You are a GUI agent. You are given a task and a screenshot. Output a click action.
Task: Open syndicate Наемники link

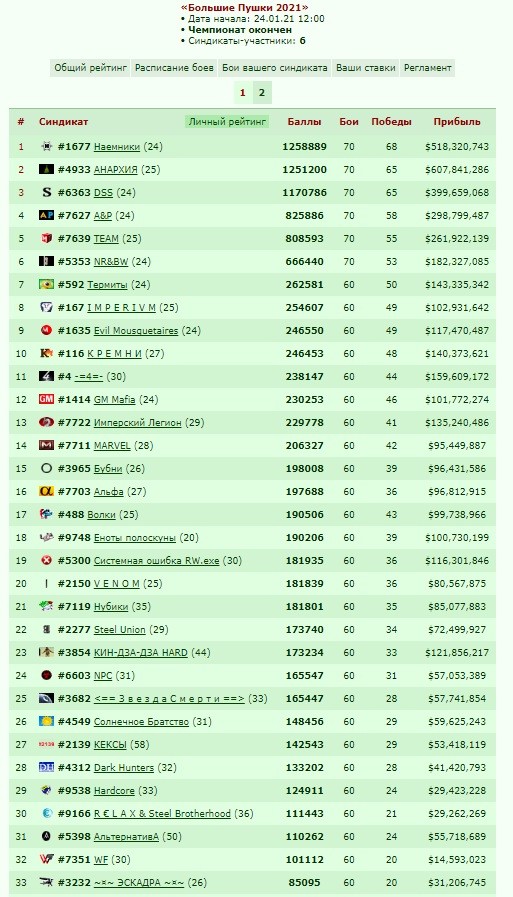click(117, 146)
